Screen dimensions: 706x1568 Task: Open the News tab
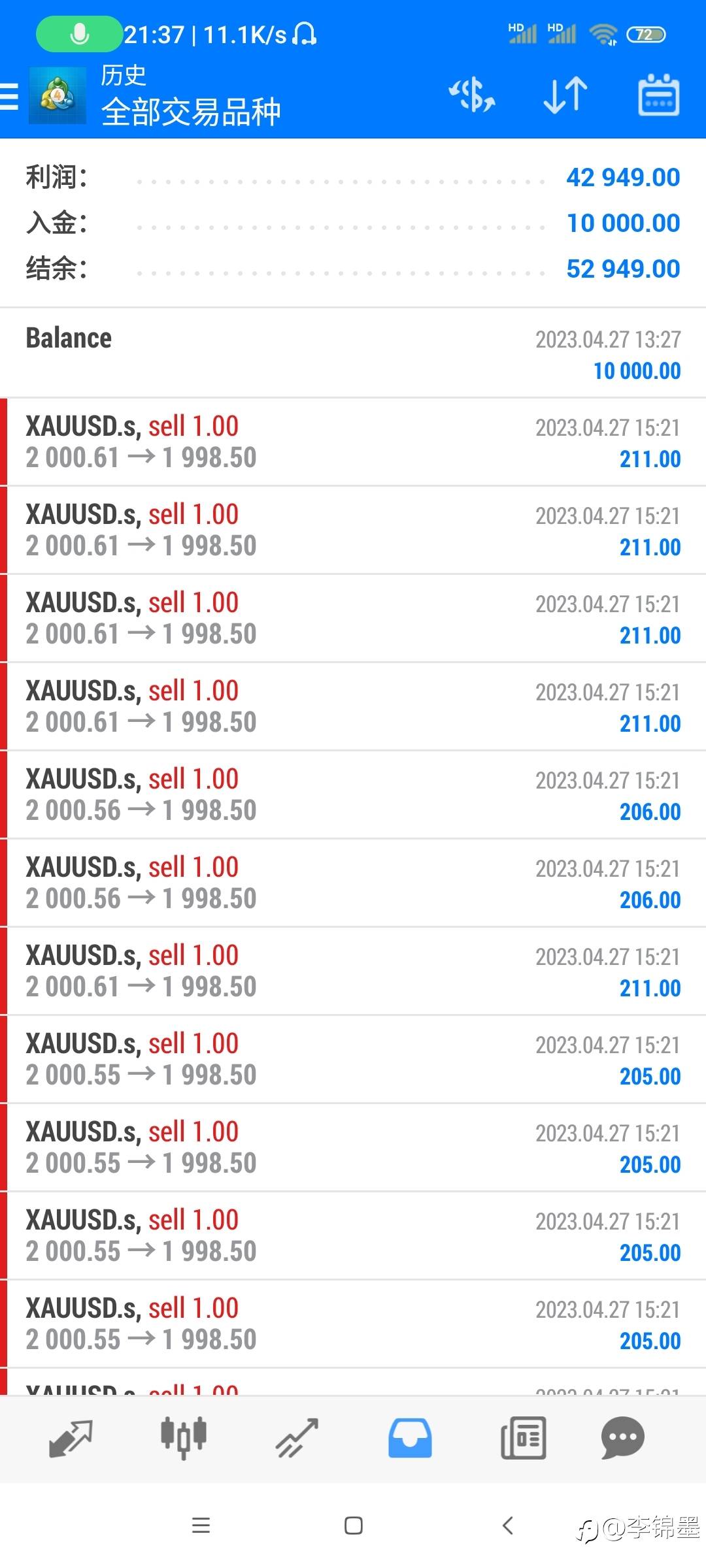click(x=523, y=1438)
